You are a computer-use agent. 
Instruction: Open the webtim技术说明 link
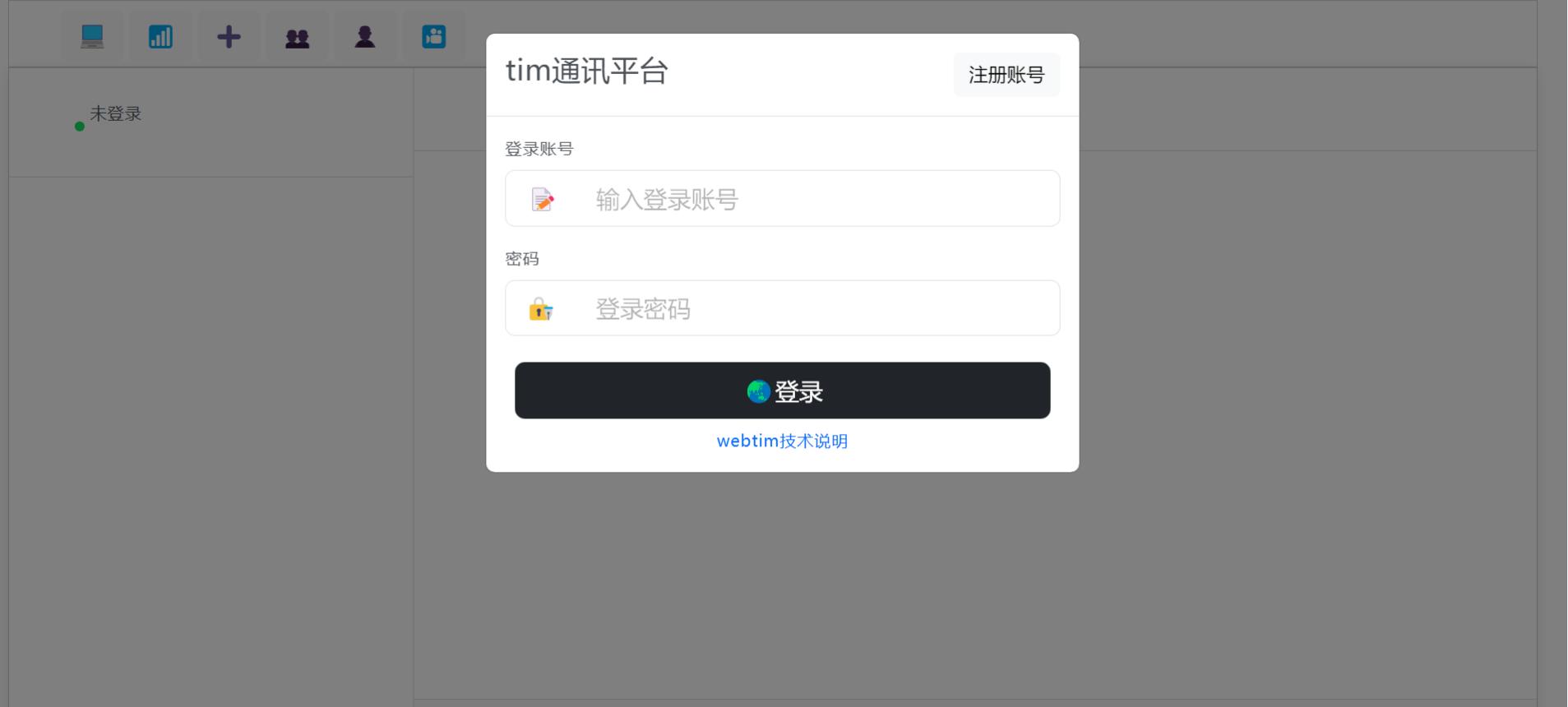click(x=782, y=441)
